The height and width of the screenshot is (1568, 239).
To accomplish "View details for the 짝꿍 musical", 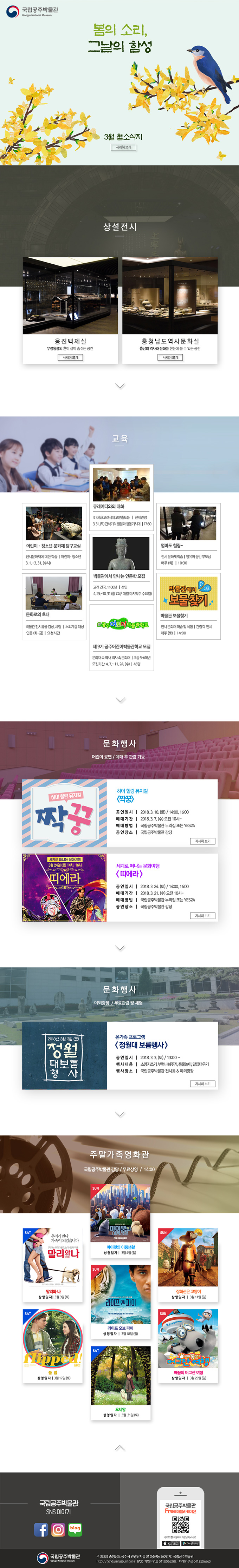I will 202,841.
